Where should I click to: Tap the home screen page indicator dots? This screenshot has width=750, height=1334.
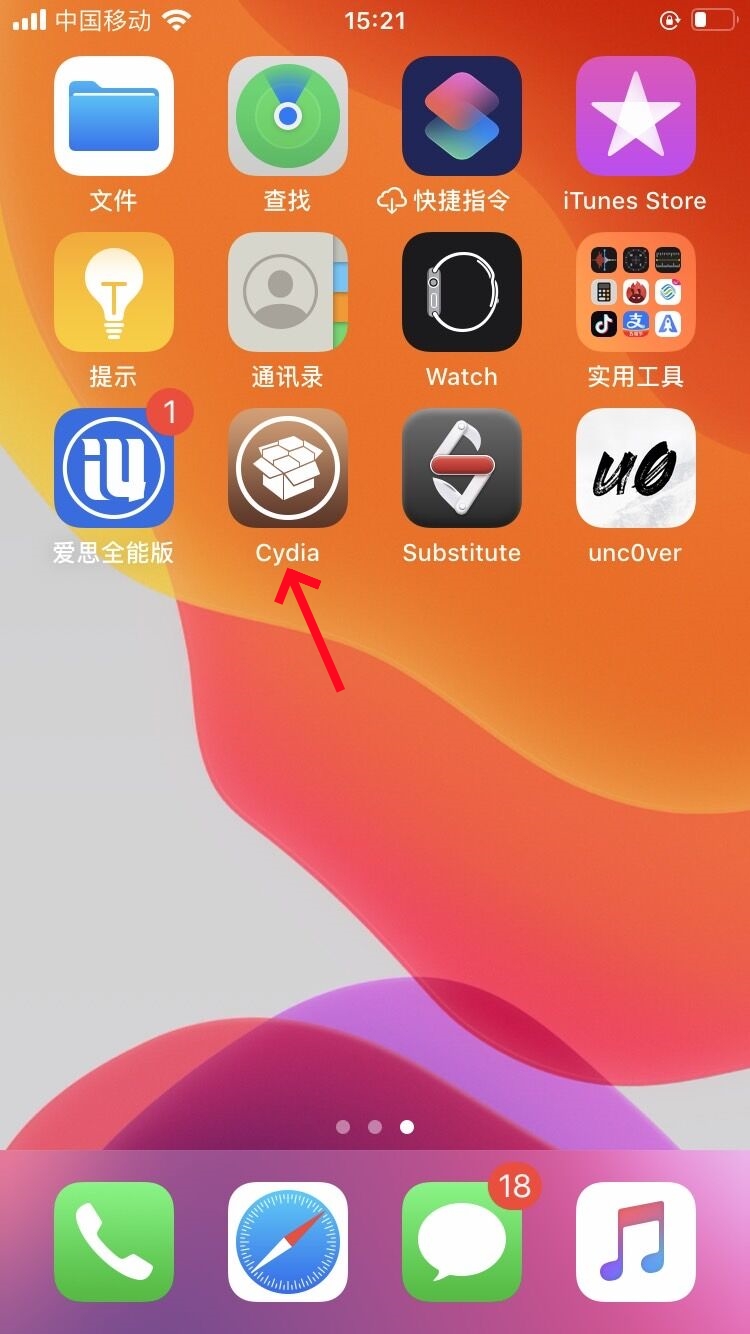click(375, 1127)
